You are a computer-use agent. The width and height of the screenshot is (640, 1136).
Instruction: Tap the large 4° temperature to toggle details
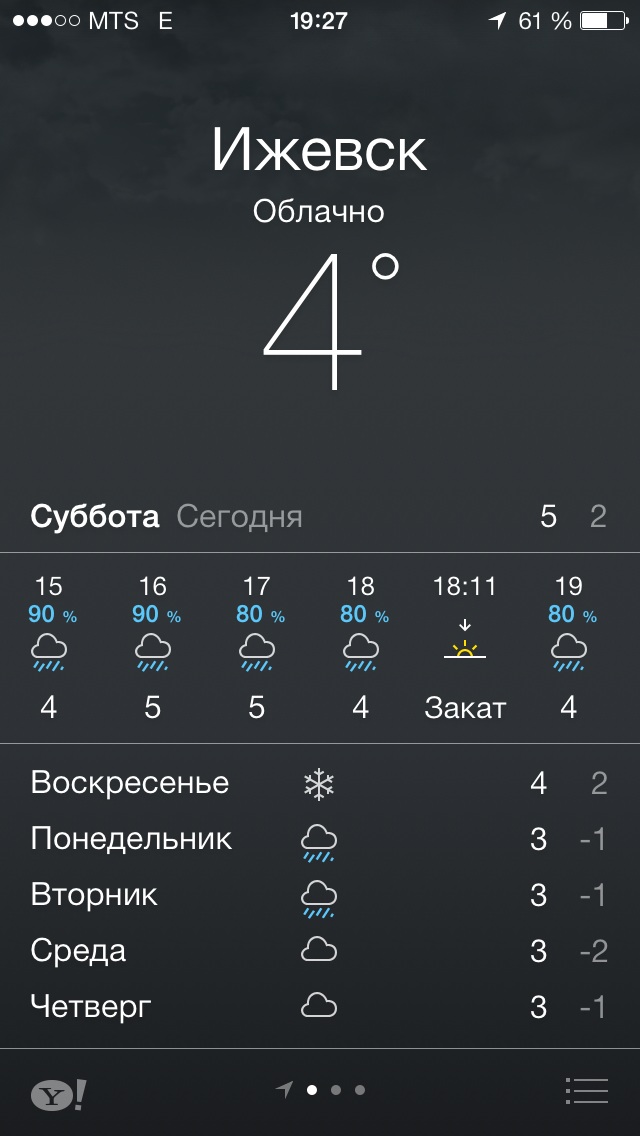click(331, 321)
